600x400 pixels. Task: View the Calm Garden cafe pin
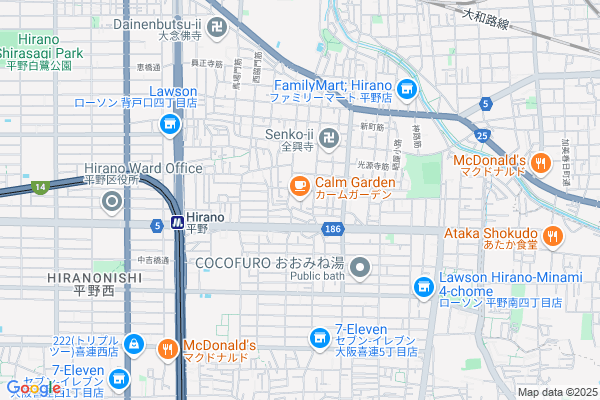298,185
